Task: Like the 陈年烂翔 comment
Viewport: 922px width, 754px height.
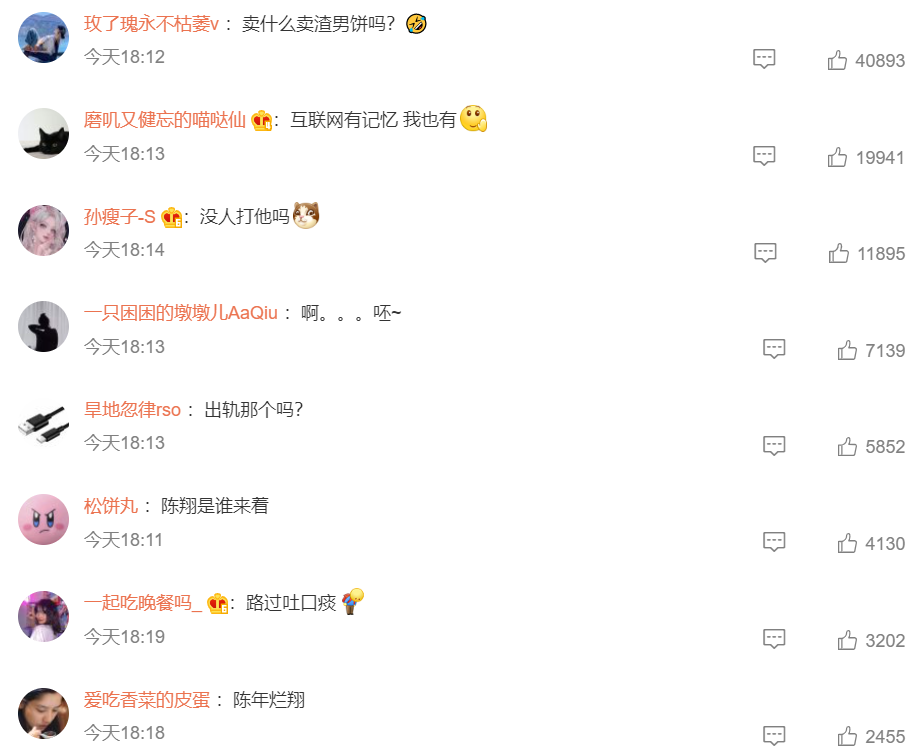Action: 848,736
